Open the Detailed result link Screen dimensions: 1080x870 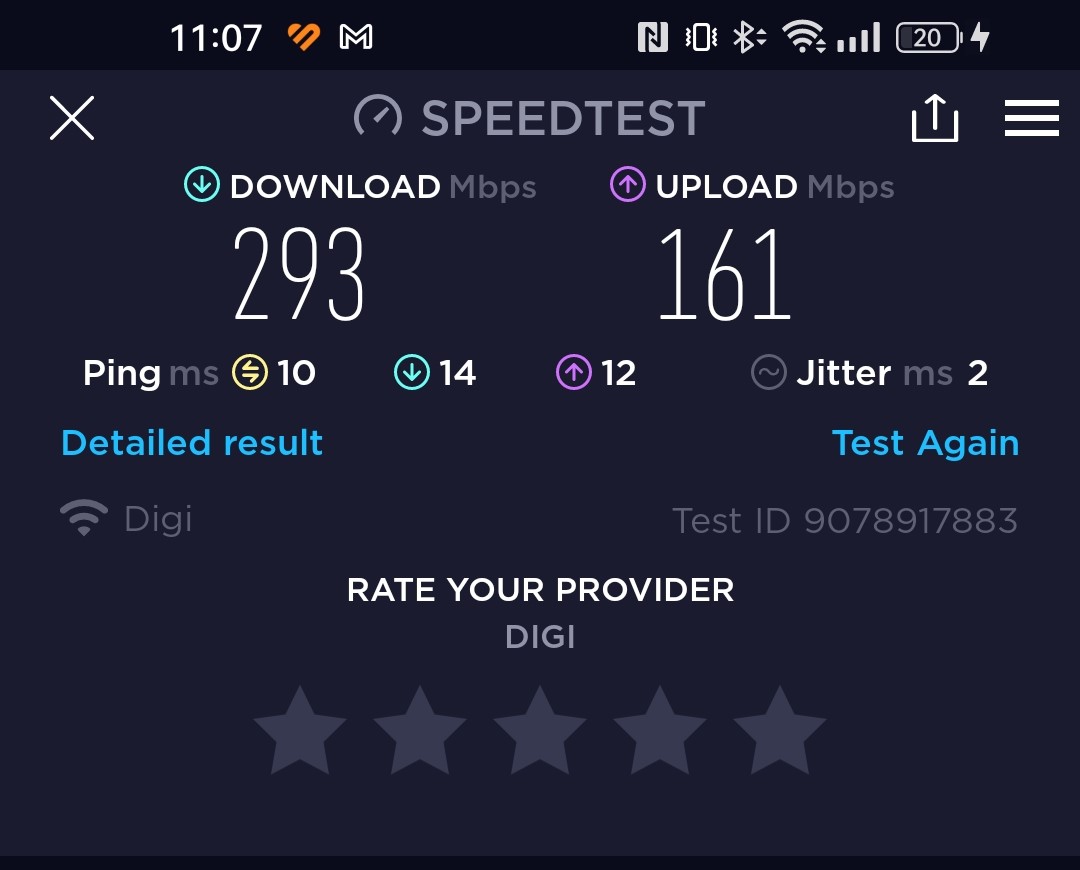[x=192, y=443]
